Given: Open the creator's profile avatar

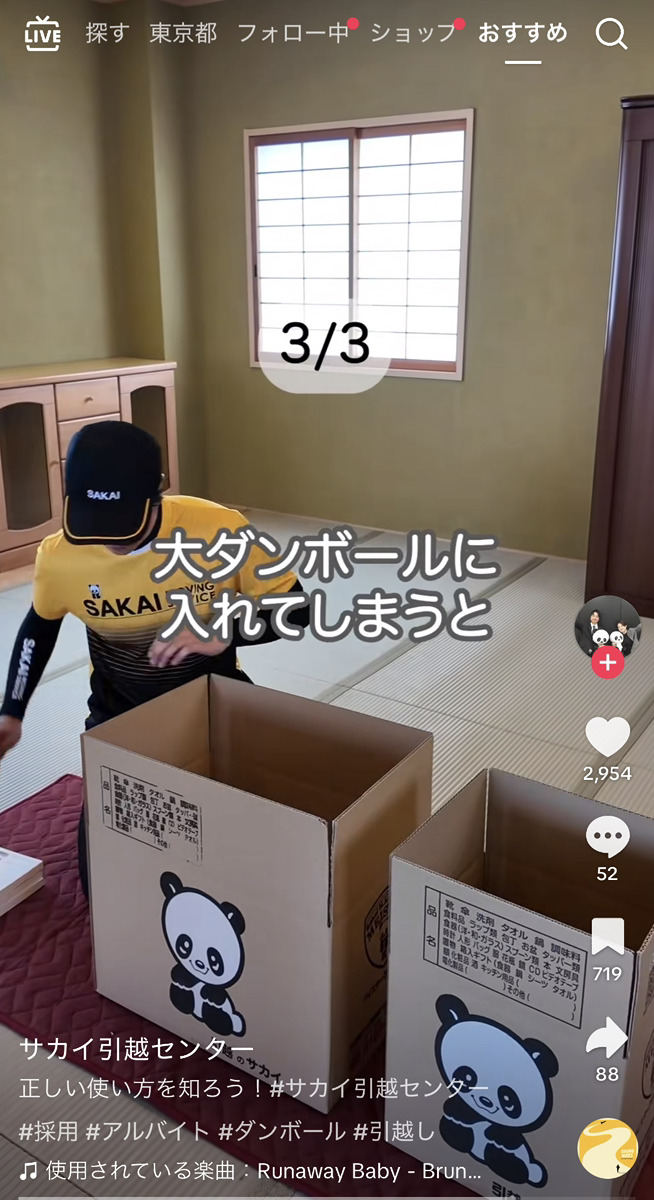Looking at the screenshot, I should pyautogui.click(x=607, y=628).
